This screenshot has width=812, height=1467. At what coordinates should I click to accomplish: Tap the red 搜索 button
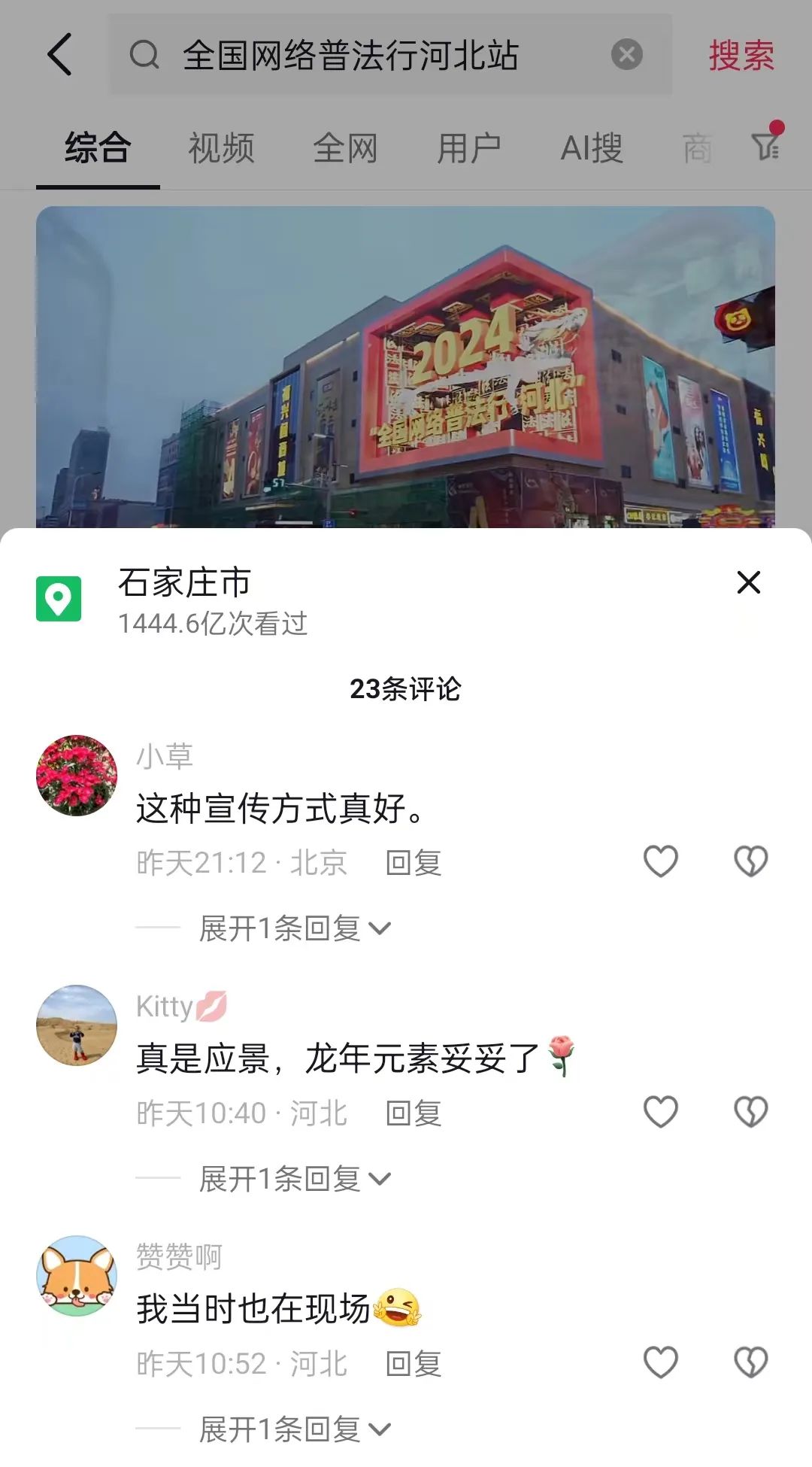tap(741, 56)
